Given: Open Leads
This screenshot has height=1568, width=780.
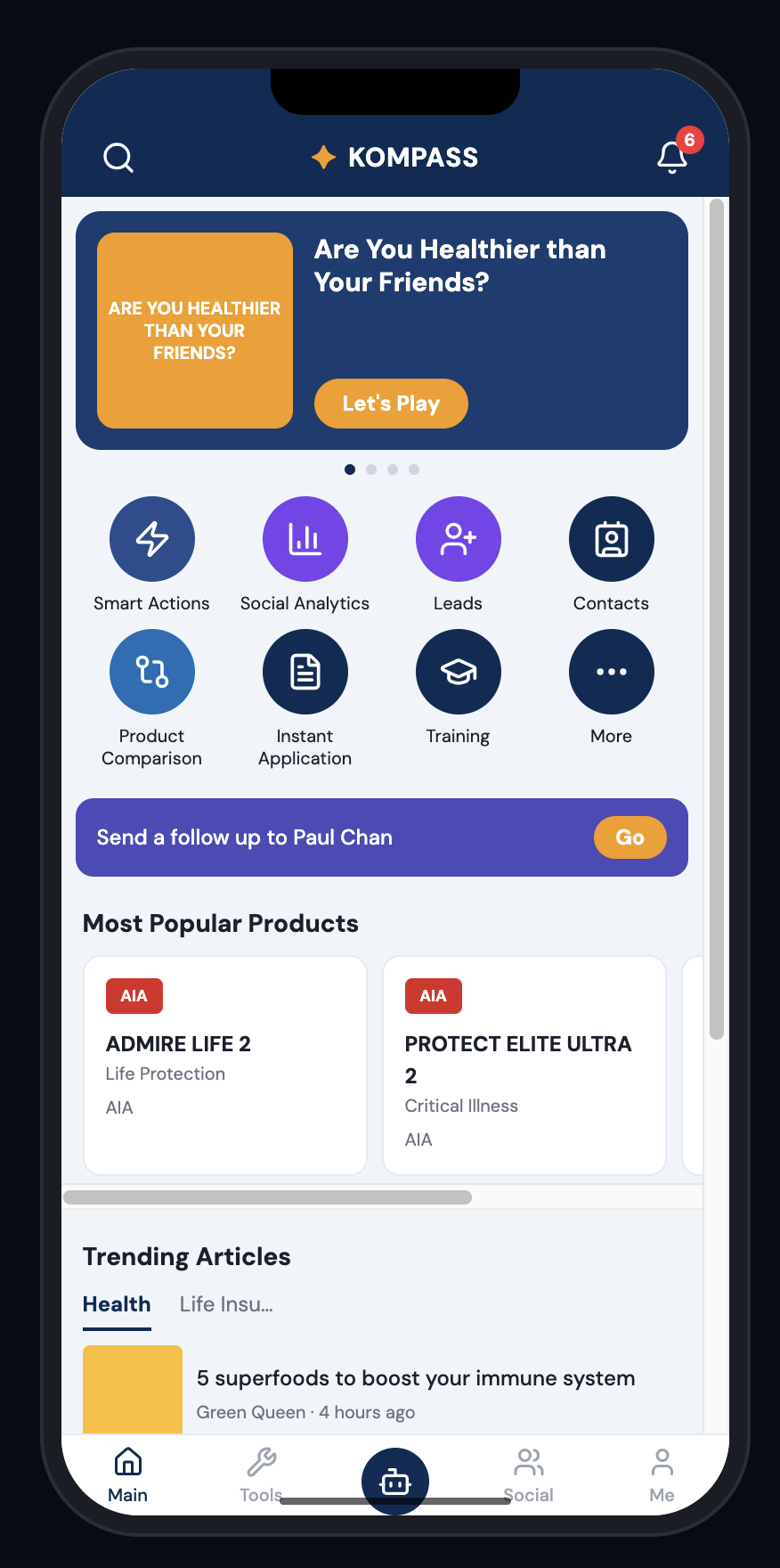Looking at the screenshot, I should point(459,539).
